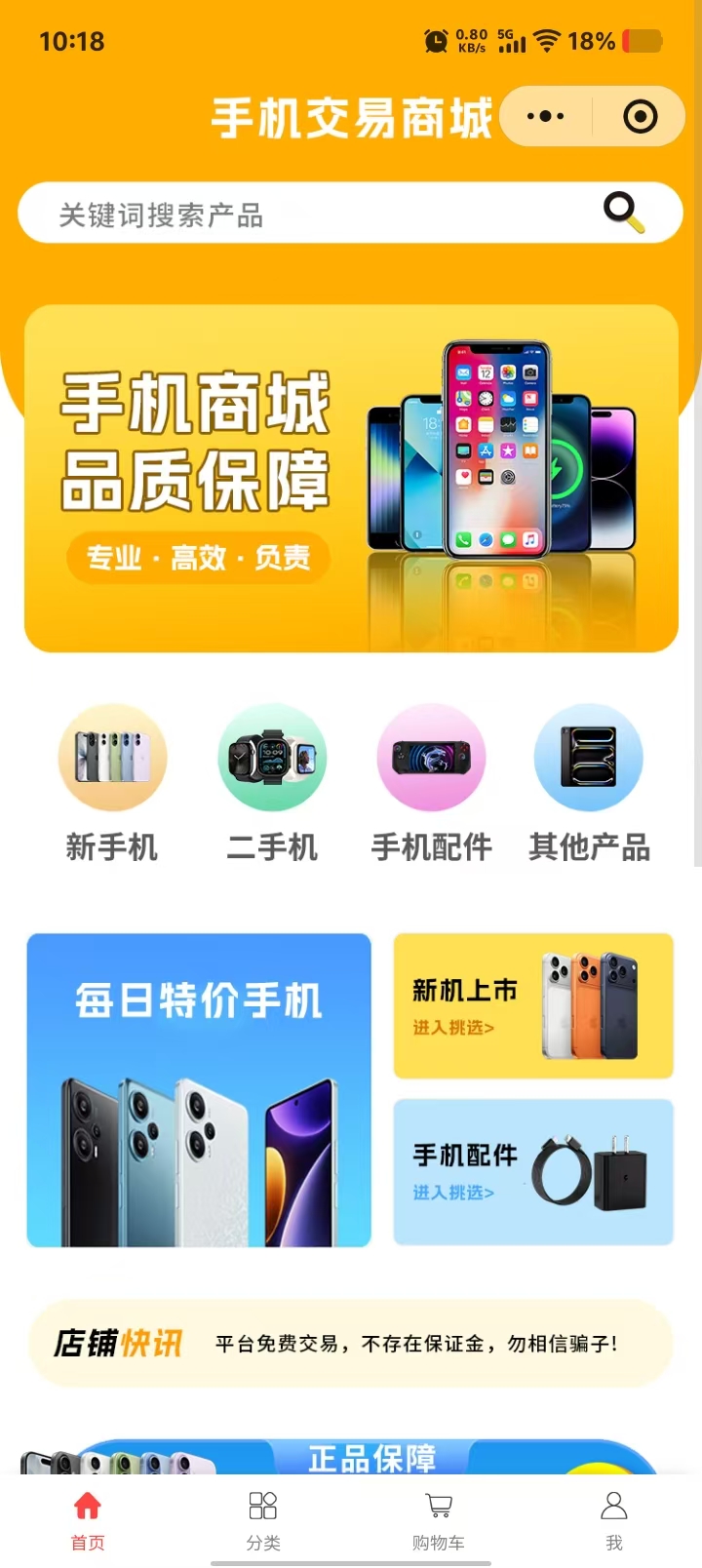Select the 手机配件 category icon
Image resolution: width=702 pixels, height=1568 pixels.
point(431,759)
